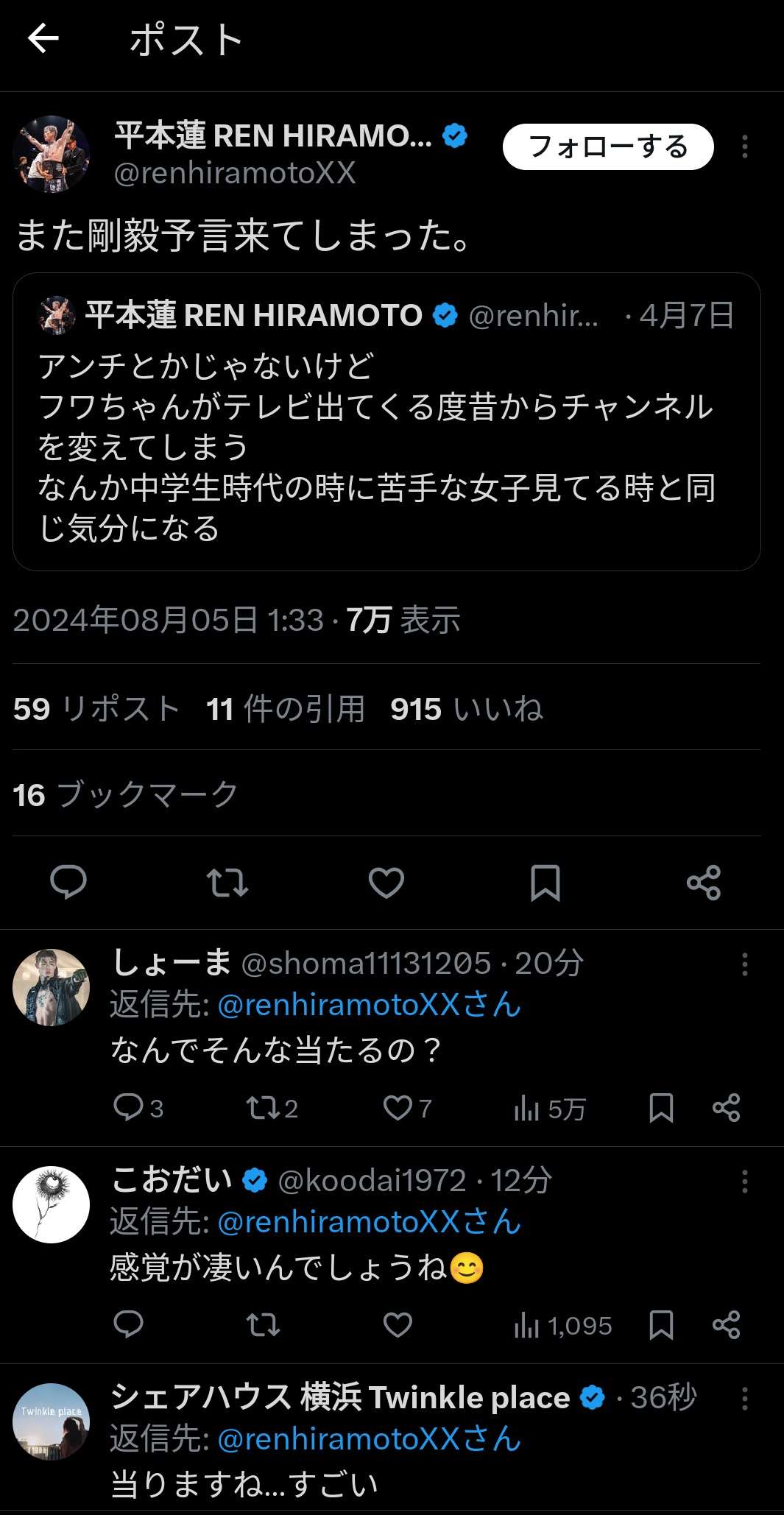Image resolution: width=784 pixels, height=1515 pixels.
Task: Repost the main post
Action: (x=227, y=882)
